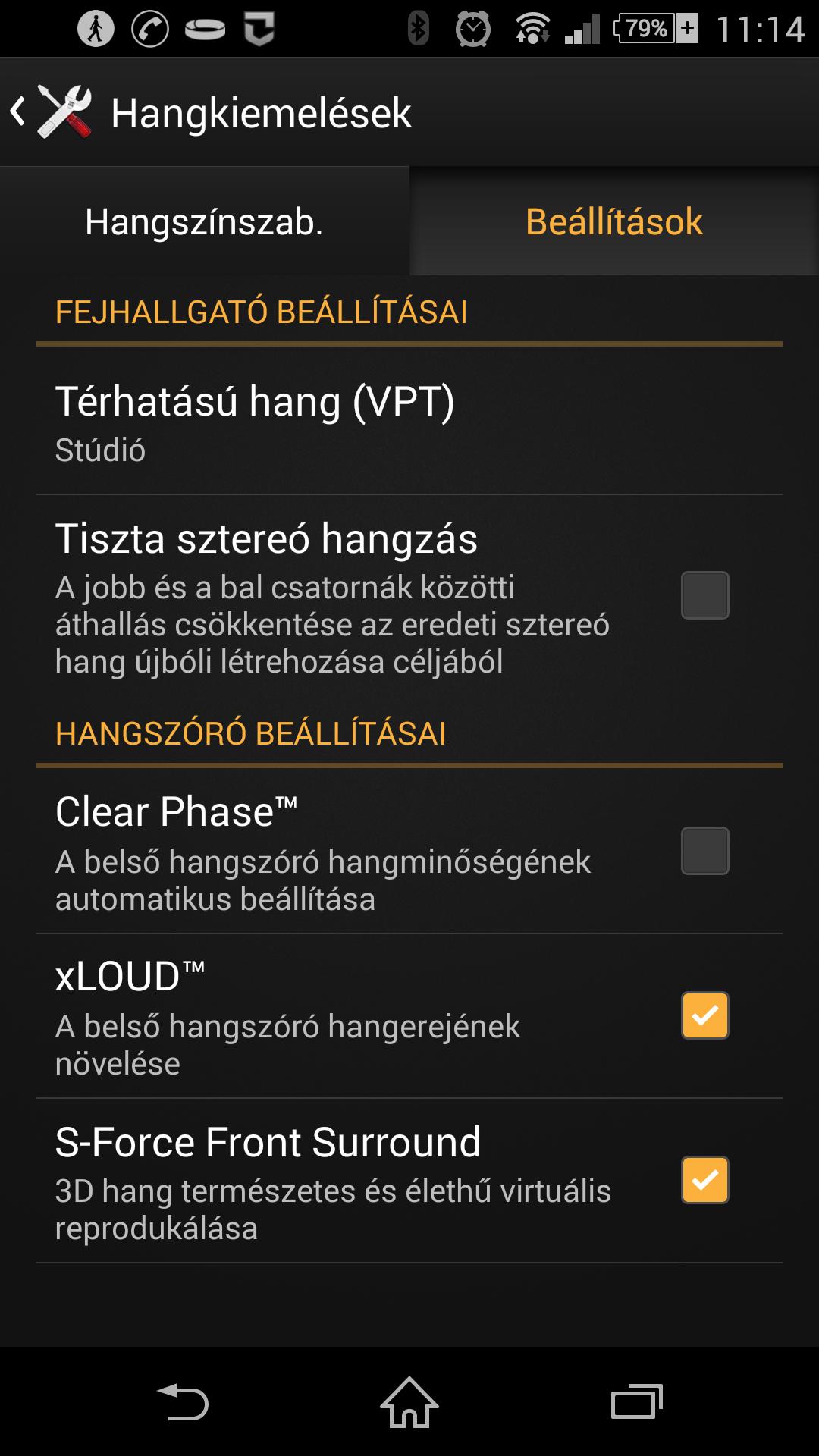Tap the system home button
Viewport: 819px width, 1456px height.
click(x=409, y=1402)
